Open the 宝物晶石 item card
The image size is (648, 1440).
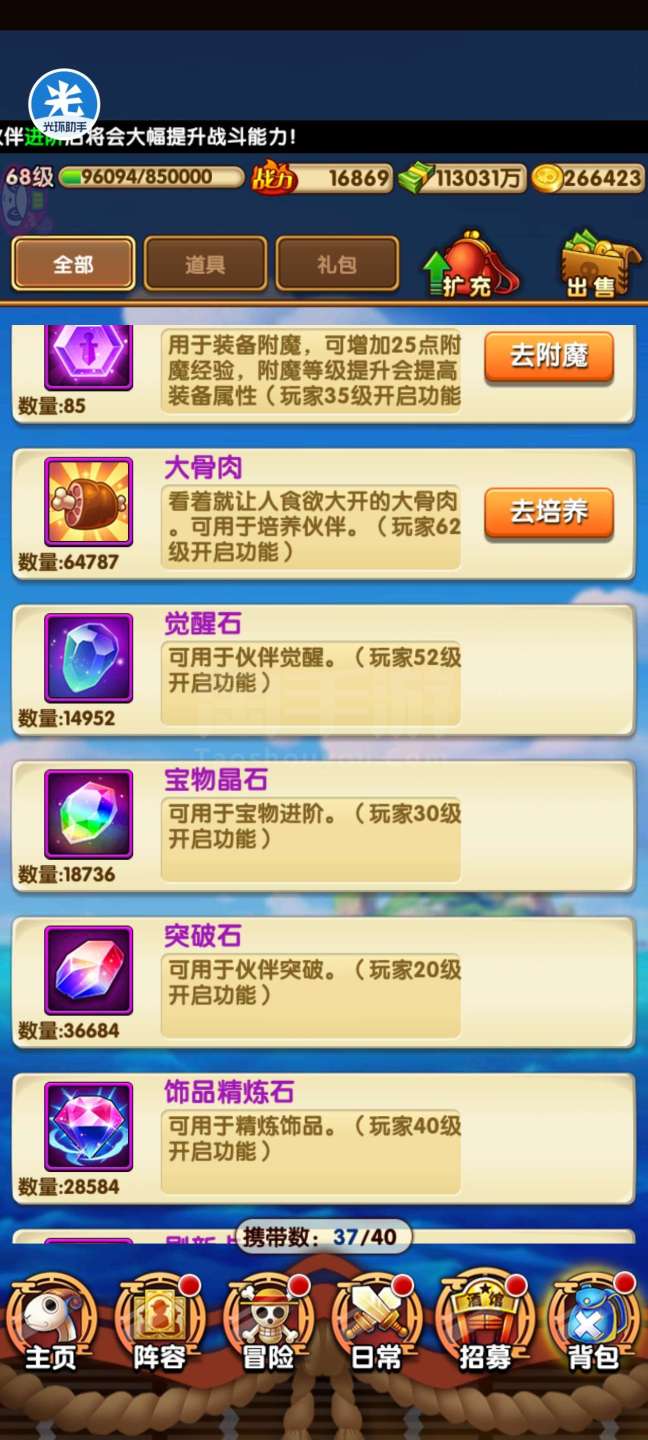(x=323, y=824)
